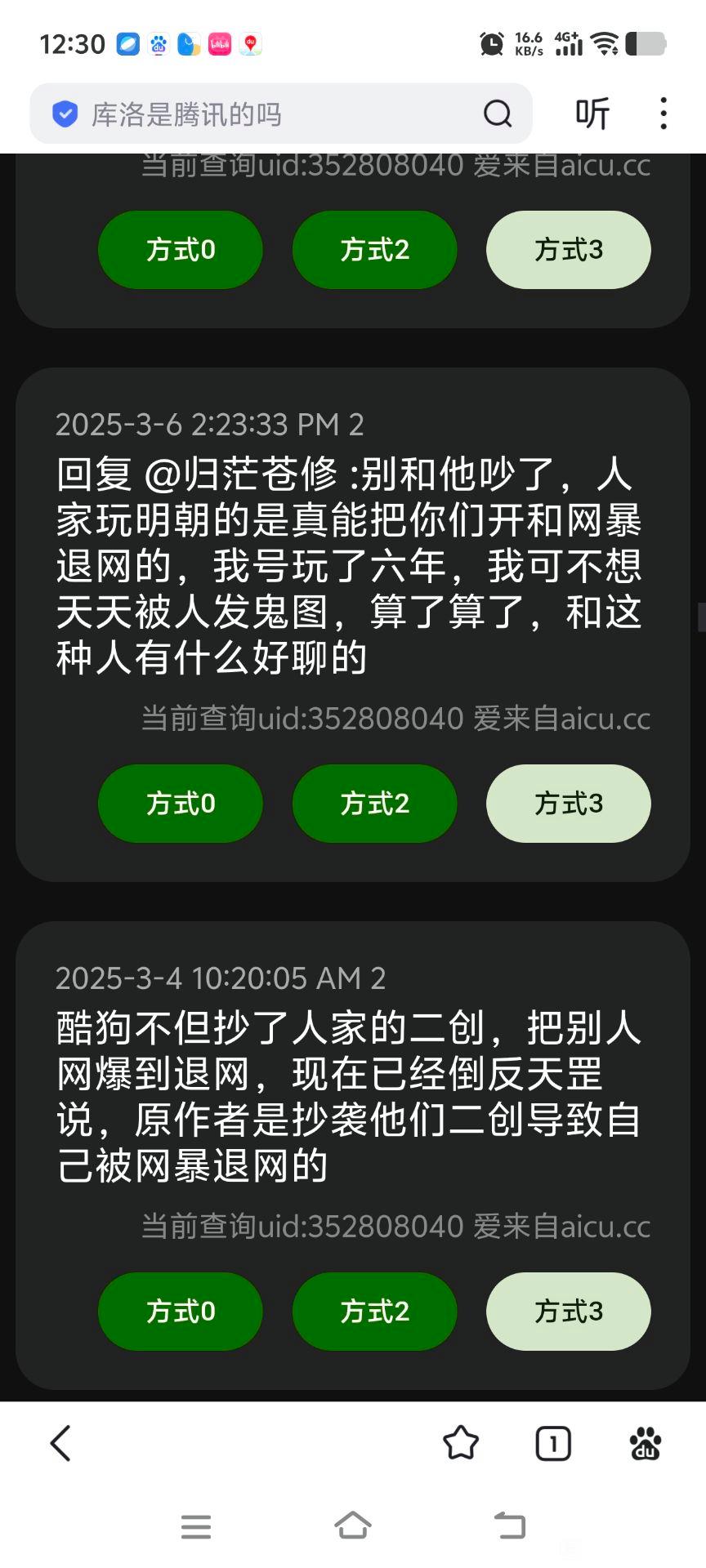This screenshot has height=1568, width=706.
Task: Go back with the browser back arrow
Action: (61, 1443)
